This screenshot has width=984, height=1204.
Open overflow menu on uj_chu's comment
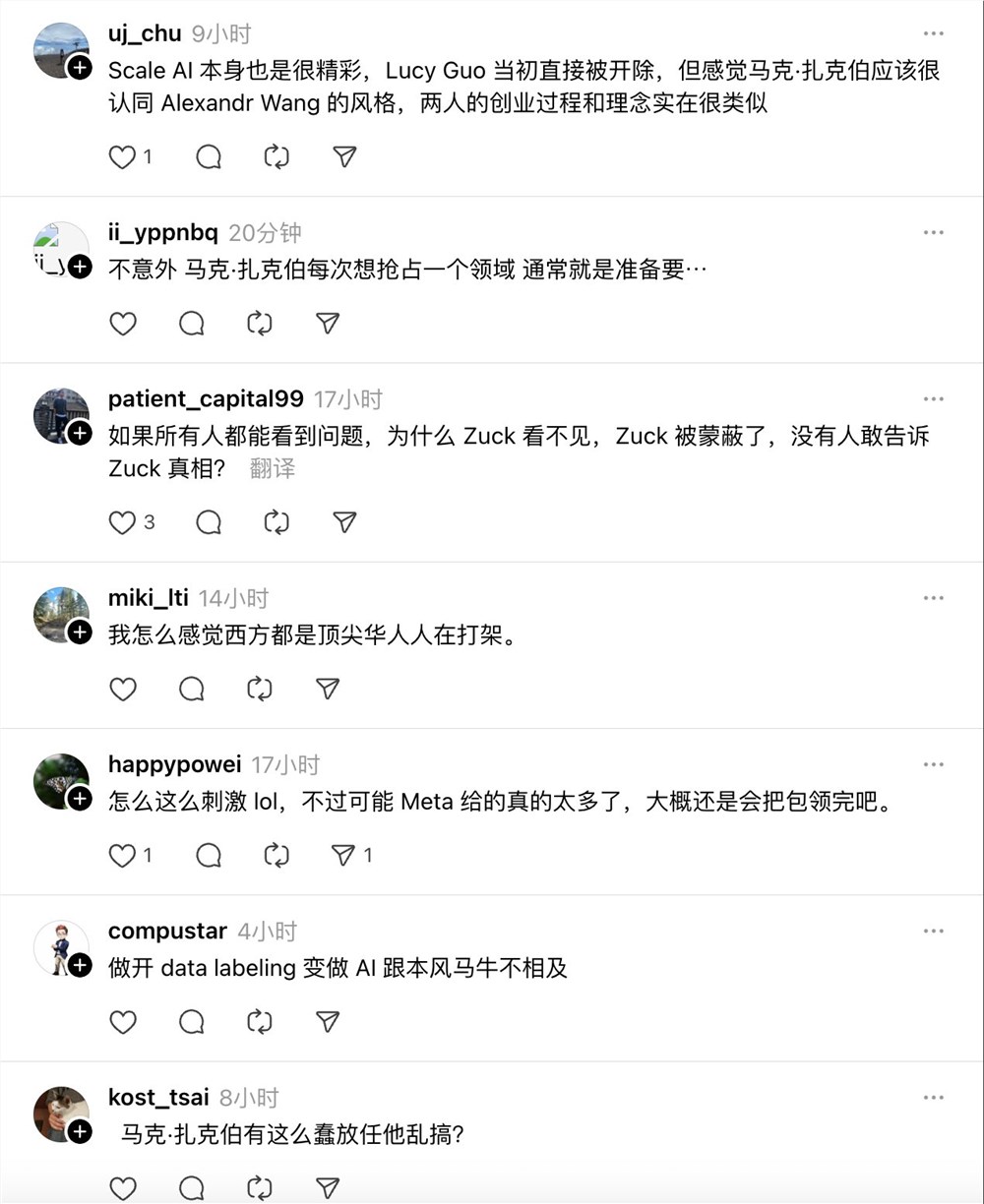[x=933, y=34]
